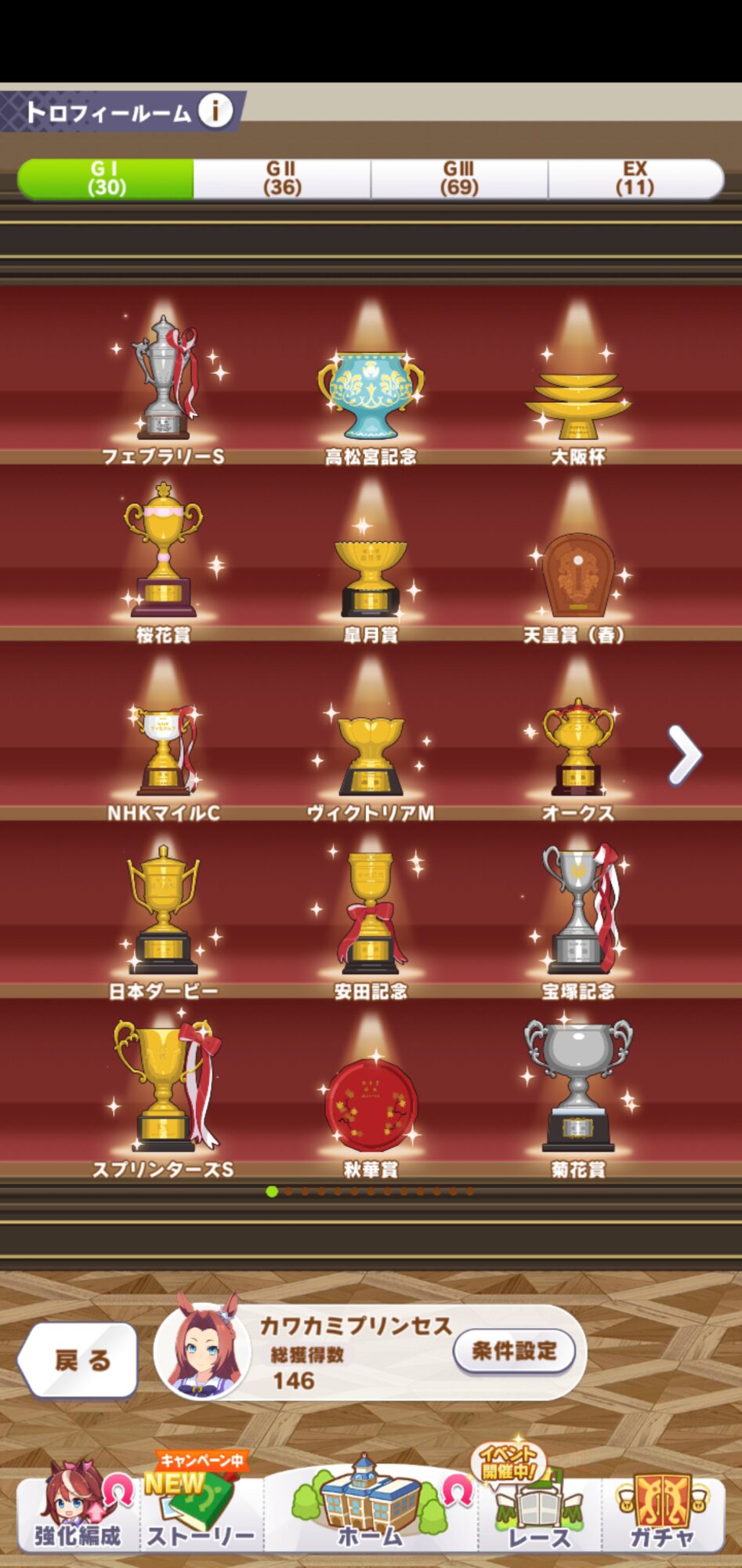Image resolution: width=742 pixels, height=1568 pixels.
Task: Open the trophy room info icon
Action: point(215,111)
